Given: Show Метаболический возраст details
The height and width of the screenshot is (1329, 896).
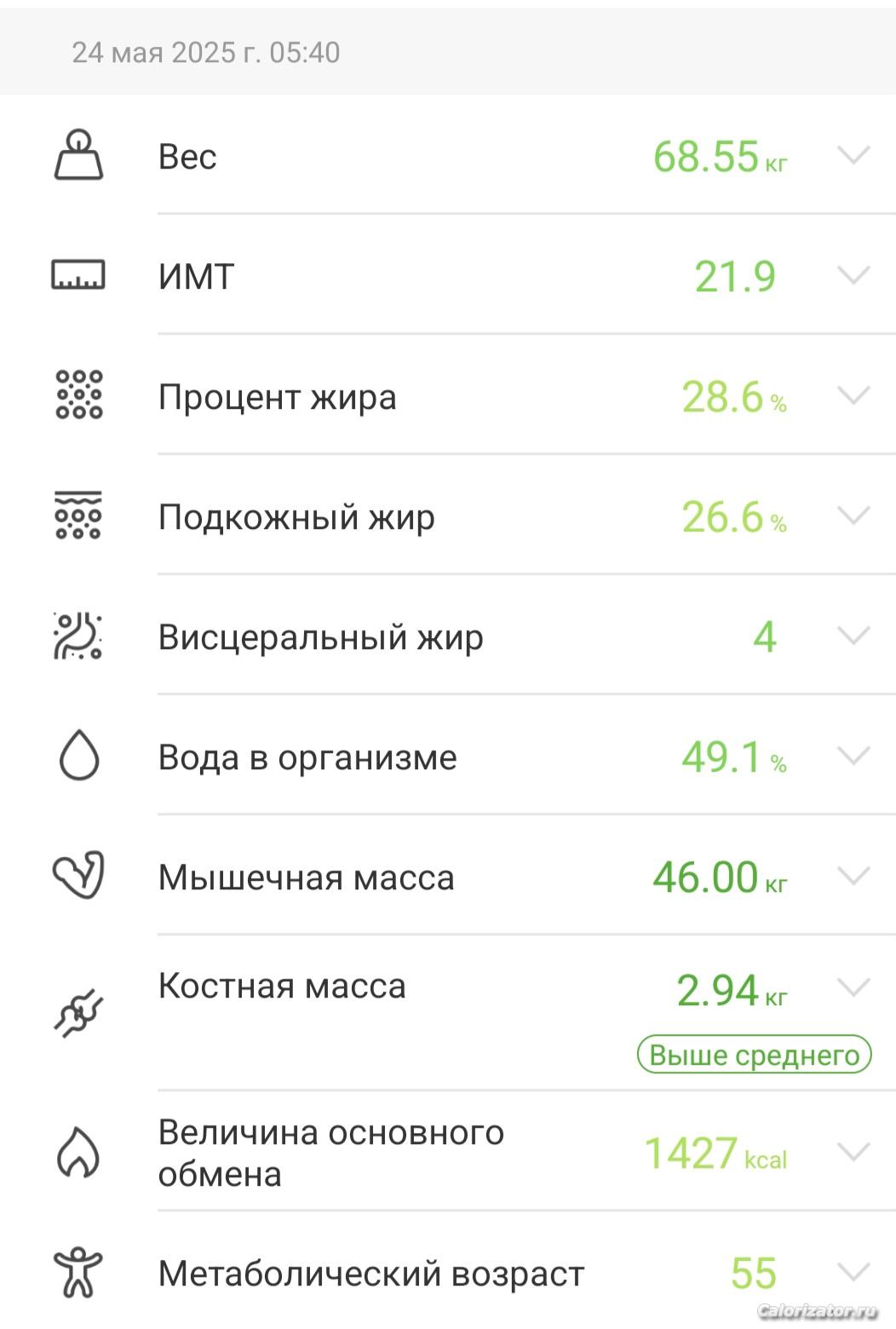Looking at the screenshot, I should (853, 1273).
